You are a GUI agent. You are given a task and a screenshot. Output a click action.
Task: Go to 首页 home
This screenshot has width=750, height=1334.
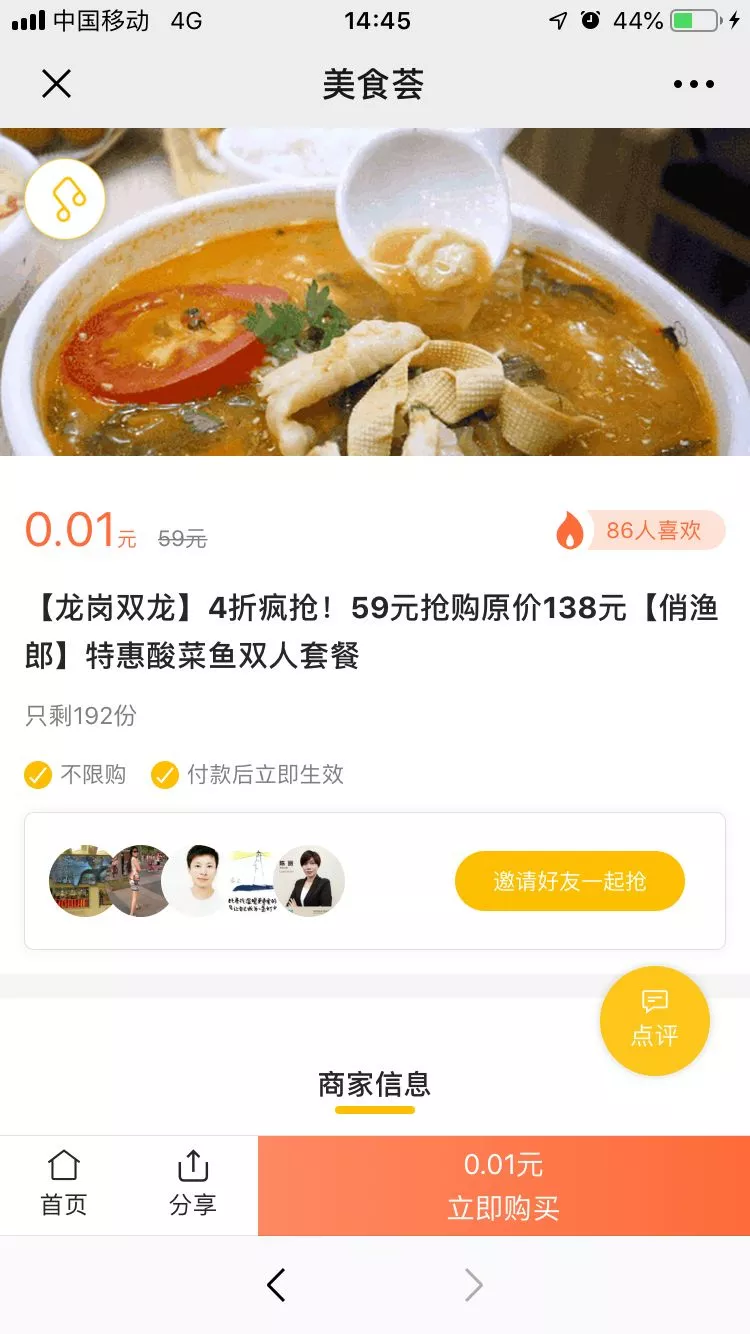point(64,1184)
